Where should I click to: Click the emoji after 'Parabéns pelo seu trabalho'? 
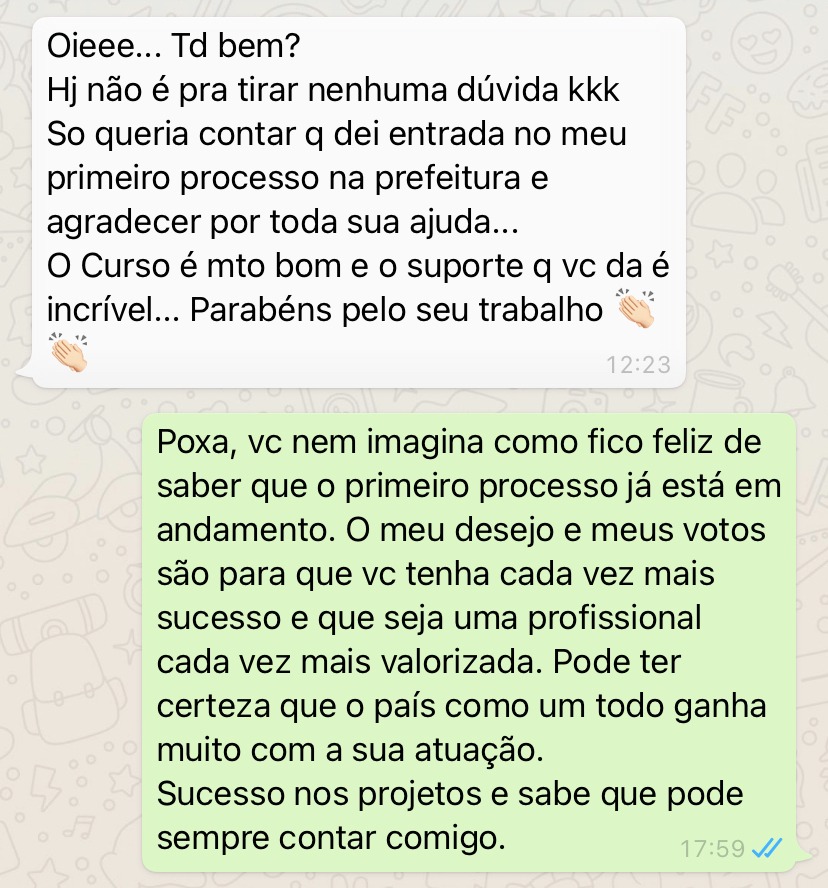[636, 310]
